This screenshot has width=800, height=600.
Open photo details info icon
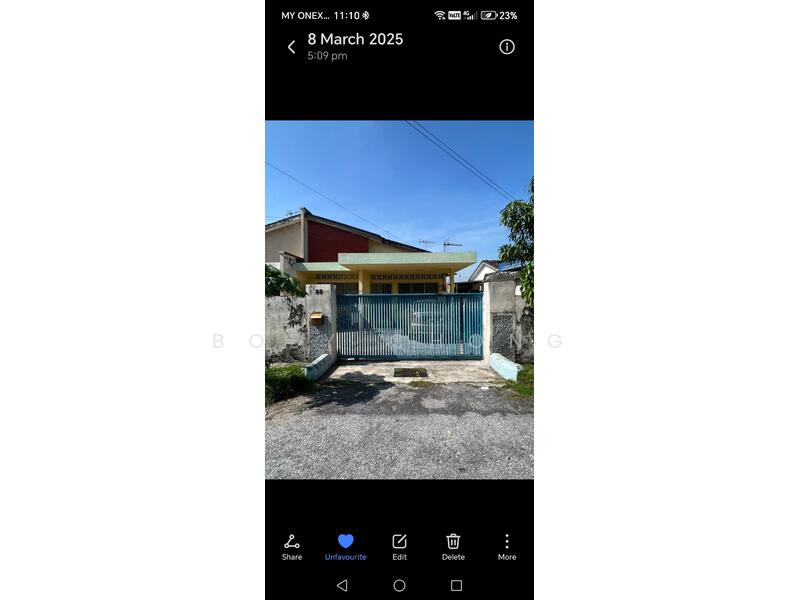[x=507, y=47]
